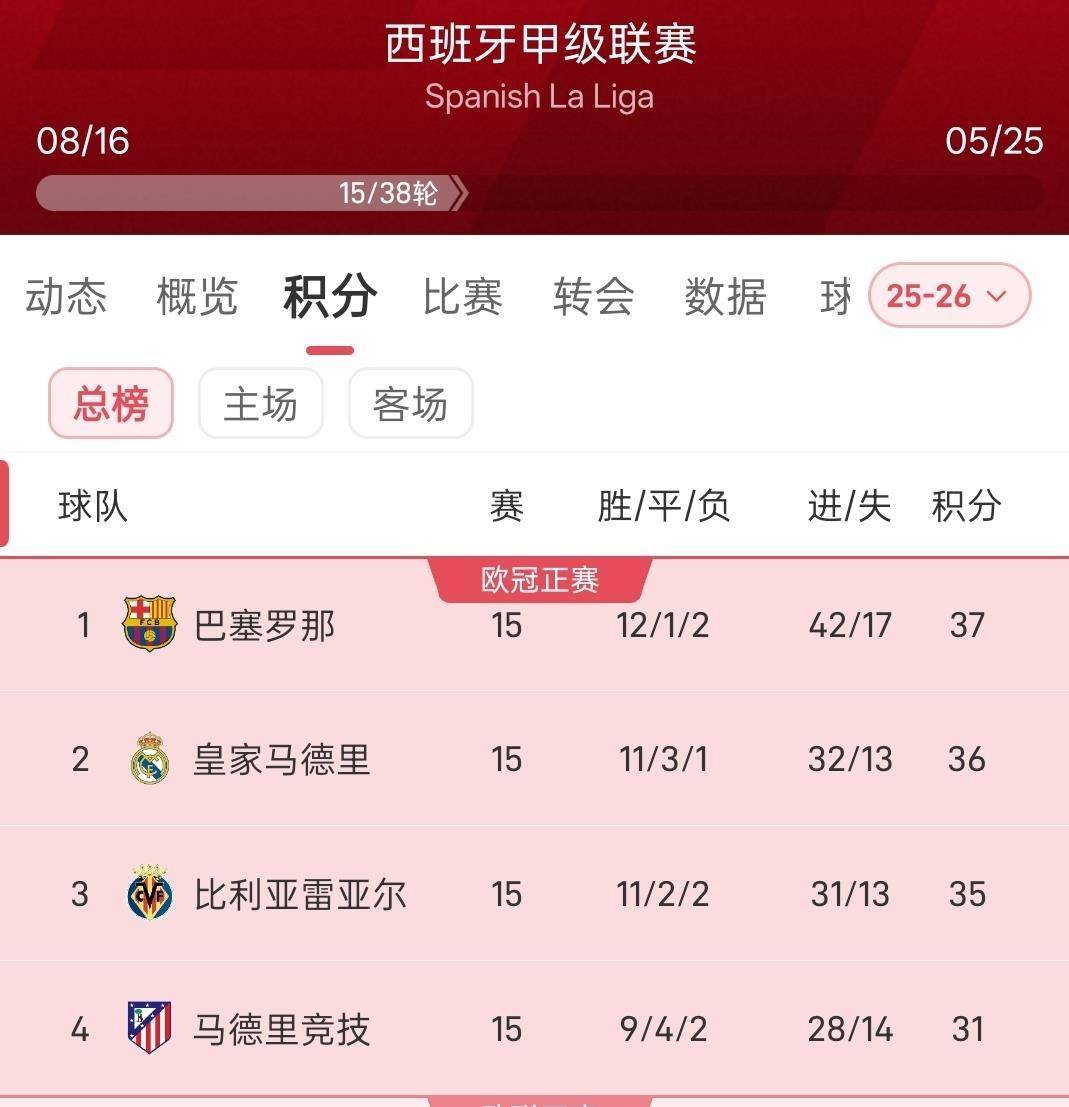Image resolution: width=1069 pixels, height=1107 pixels.
Task: Click the 概览 overview link
Action: click(196, 297)
